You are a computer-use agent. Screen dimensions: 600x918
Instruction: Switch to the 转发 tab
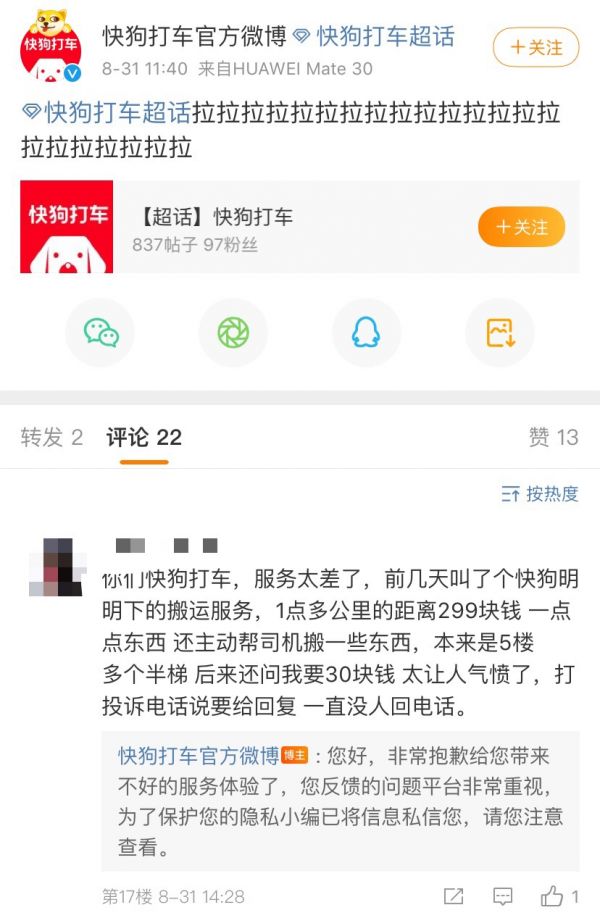(x=51, y=437)
